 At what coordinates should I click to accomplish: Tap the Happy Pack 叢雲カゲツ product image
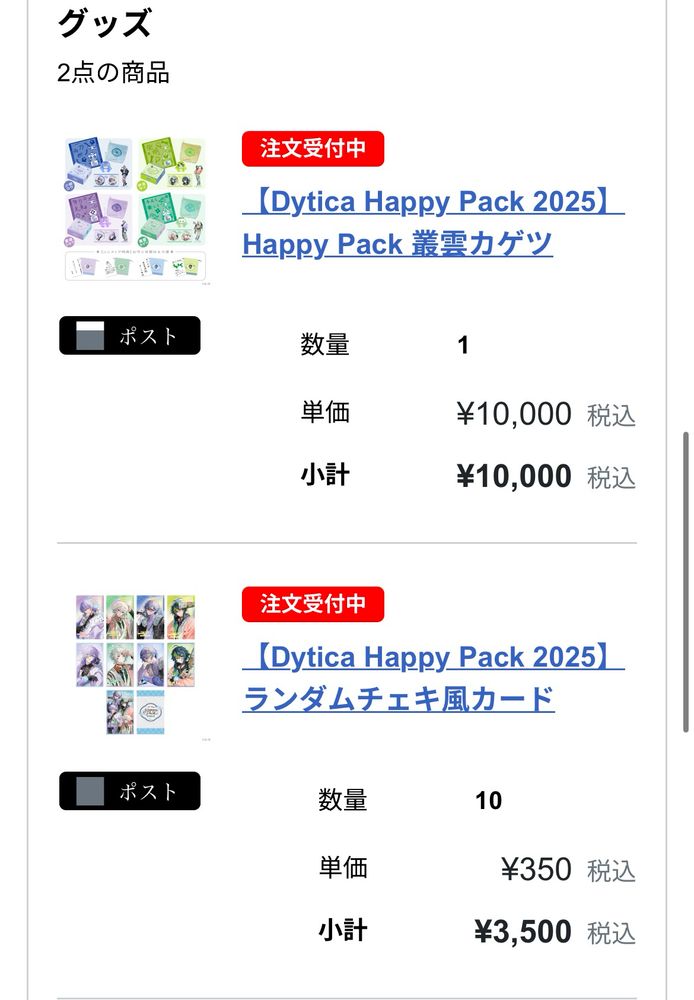(136, 210)
